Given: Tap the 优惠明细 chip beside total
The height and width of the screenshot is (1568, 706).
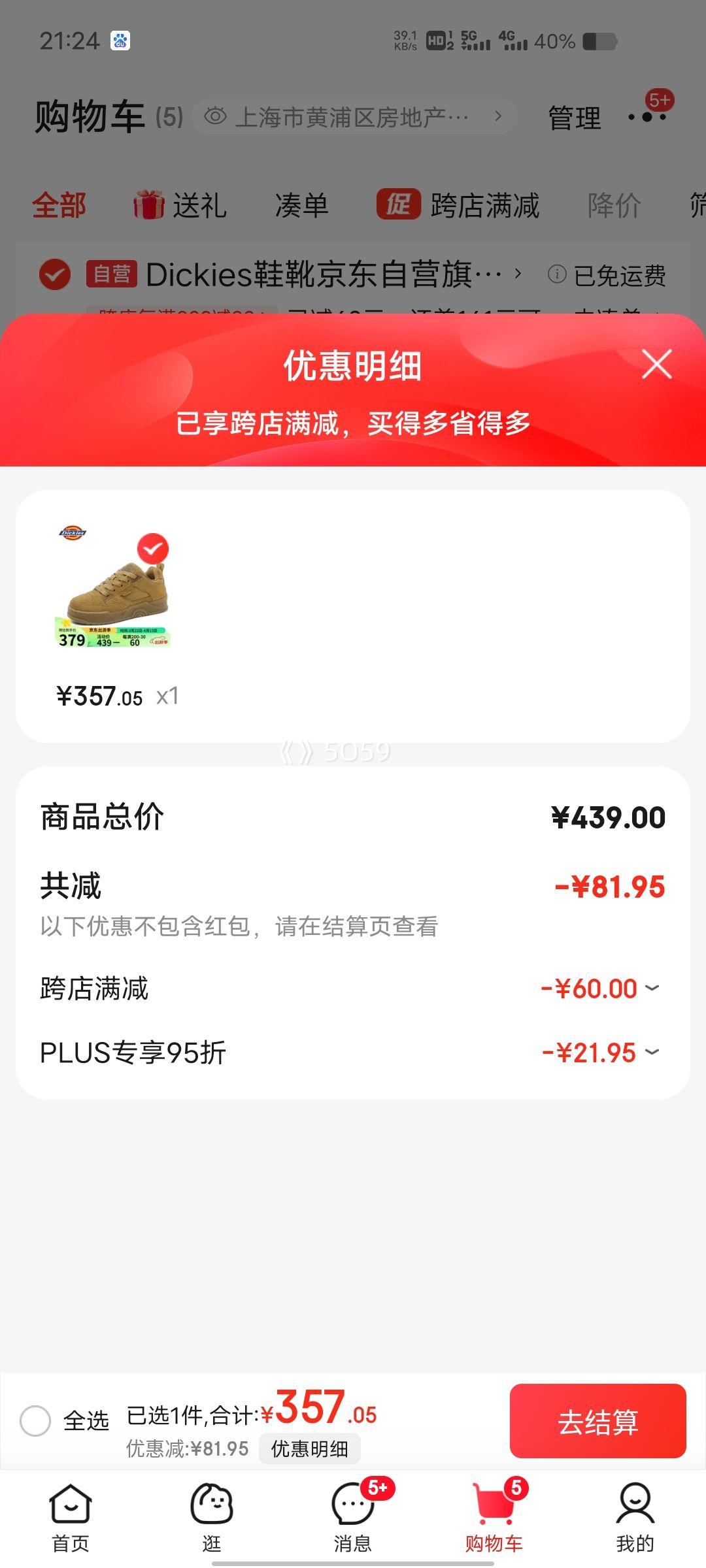Looking at the screenshot, I should pos(309,1448).
